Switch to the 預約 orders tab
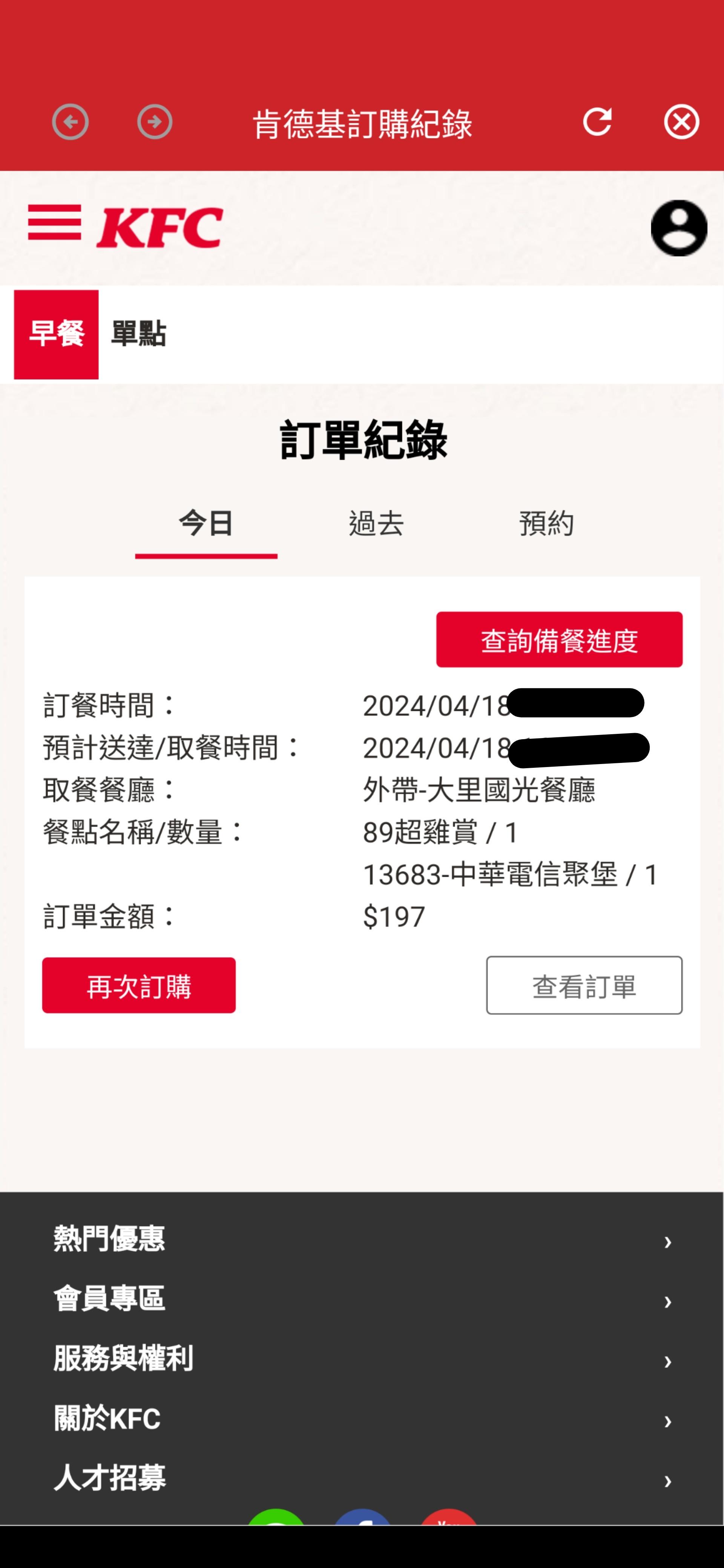This screenshot has height=1568, width=724. coord(546,524)
